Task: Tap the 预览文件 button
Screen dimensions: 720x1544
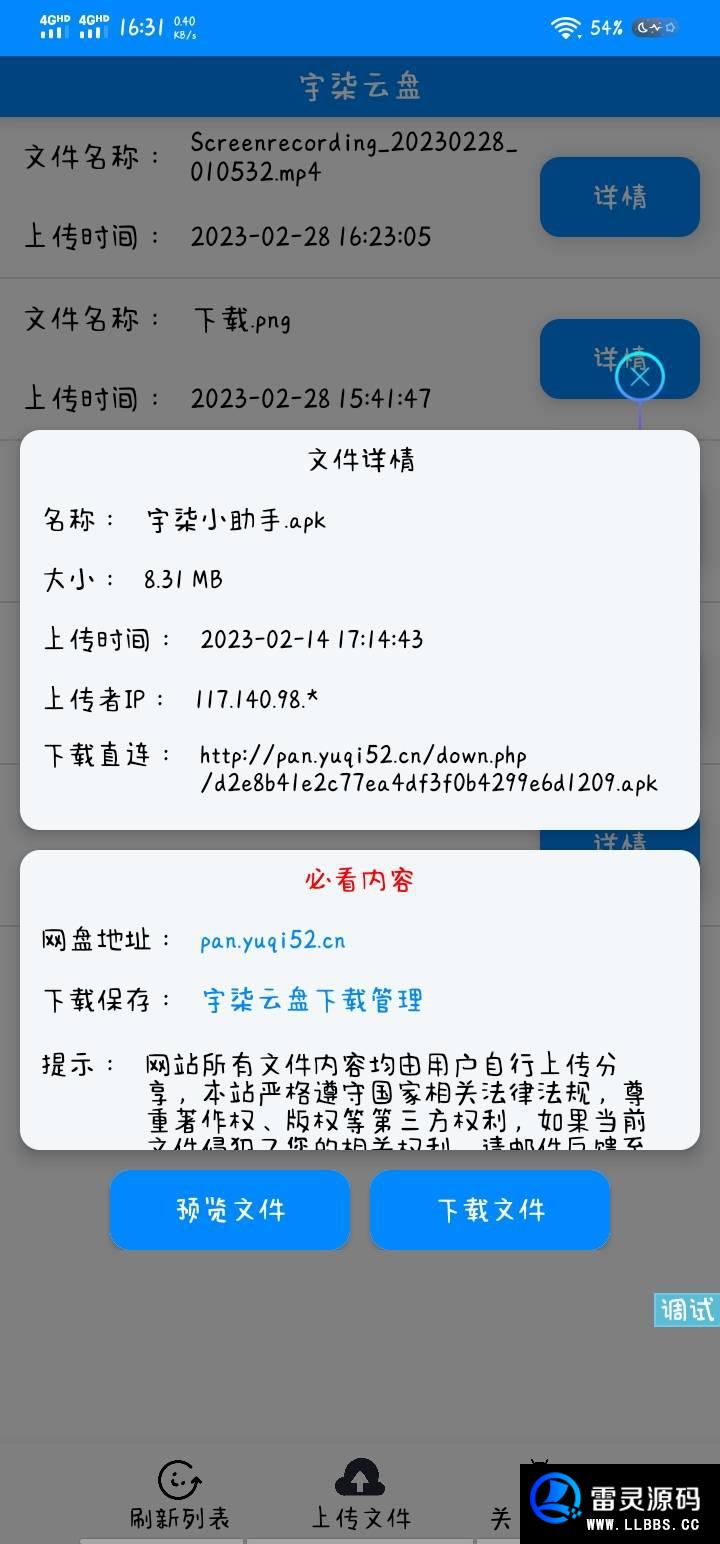Action: tap(230, 1210)
